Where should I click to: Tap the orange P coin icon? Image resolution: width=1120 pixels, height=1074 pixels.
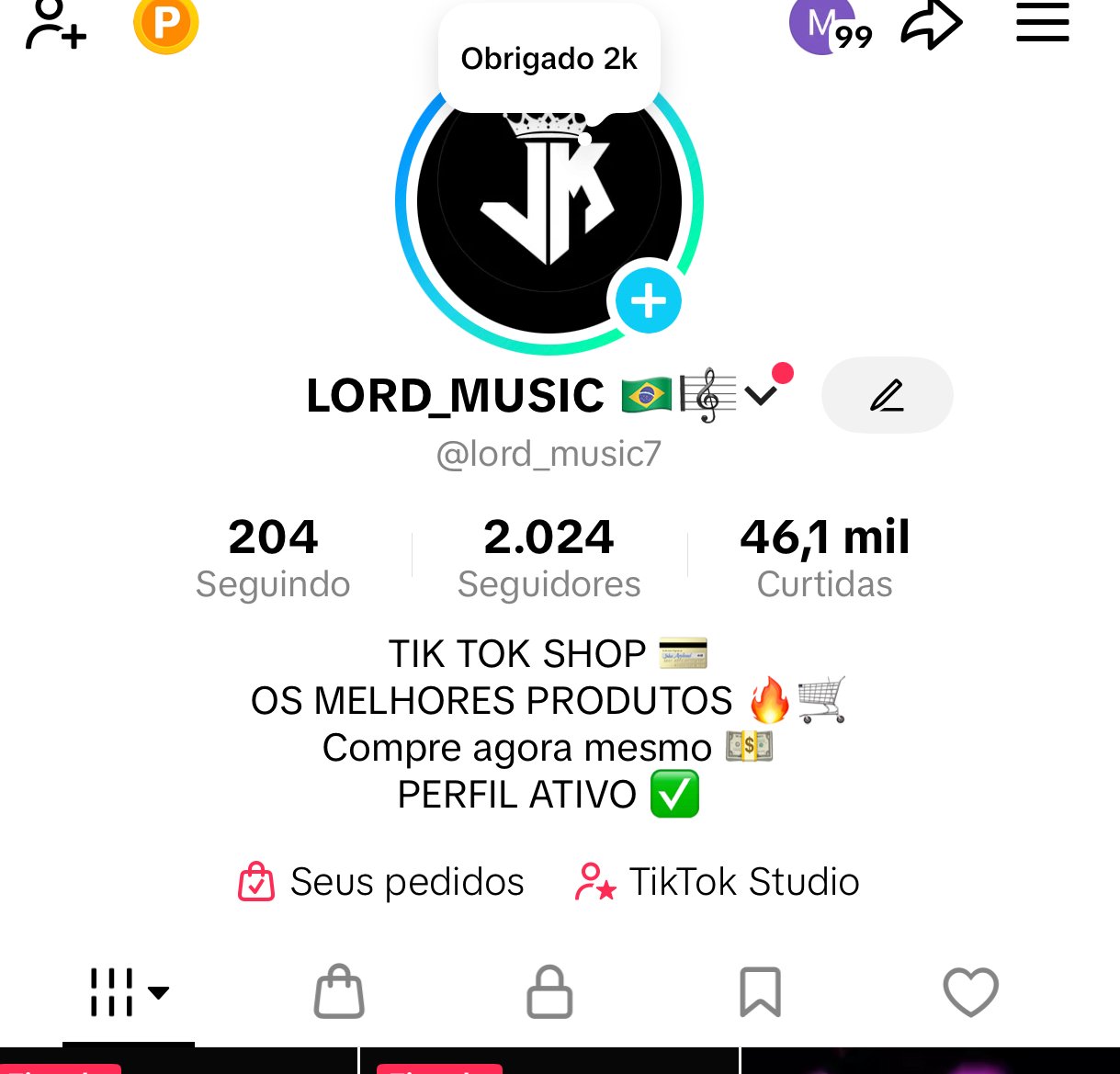166,24
